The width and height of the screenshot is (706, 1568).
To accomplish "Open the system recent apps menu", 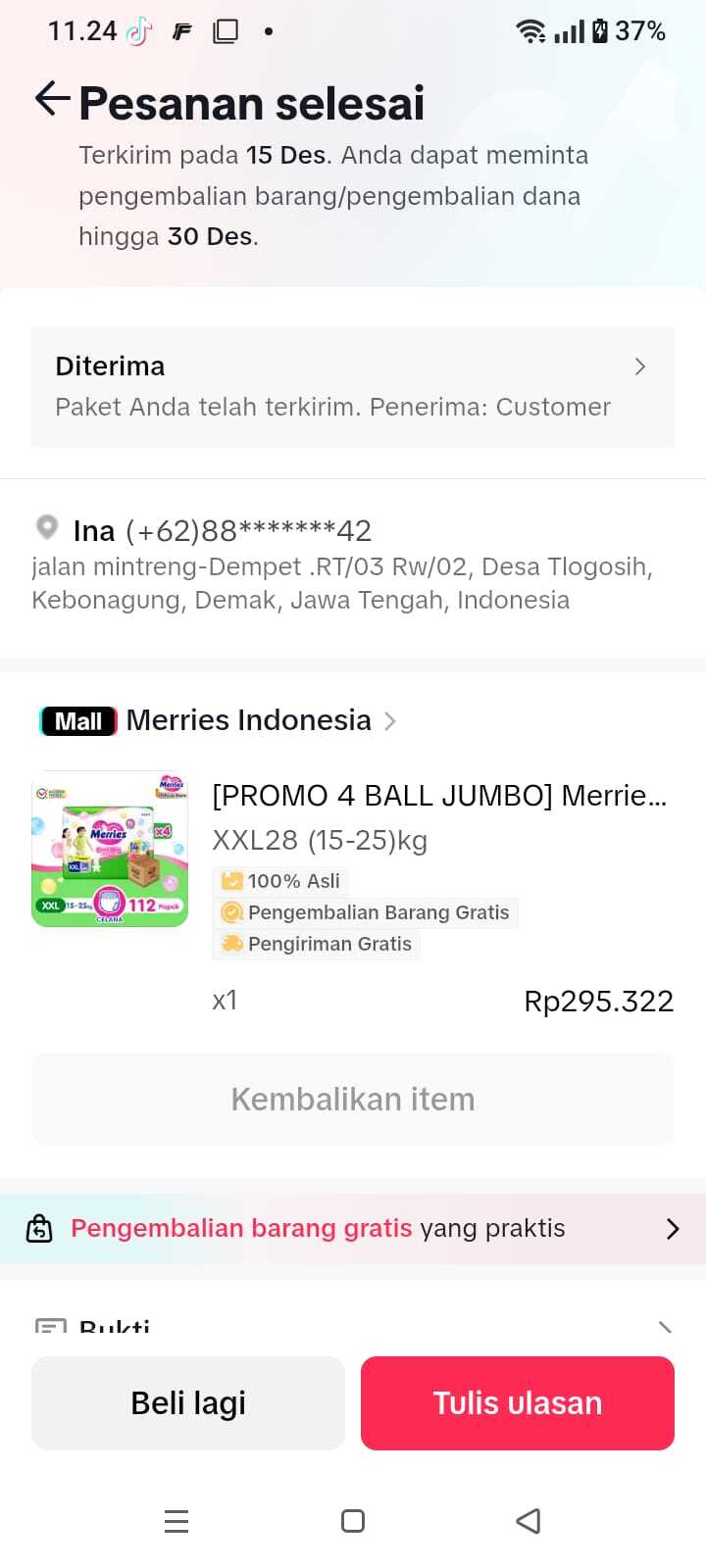I will (x=176, y=1521).
